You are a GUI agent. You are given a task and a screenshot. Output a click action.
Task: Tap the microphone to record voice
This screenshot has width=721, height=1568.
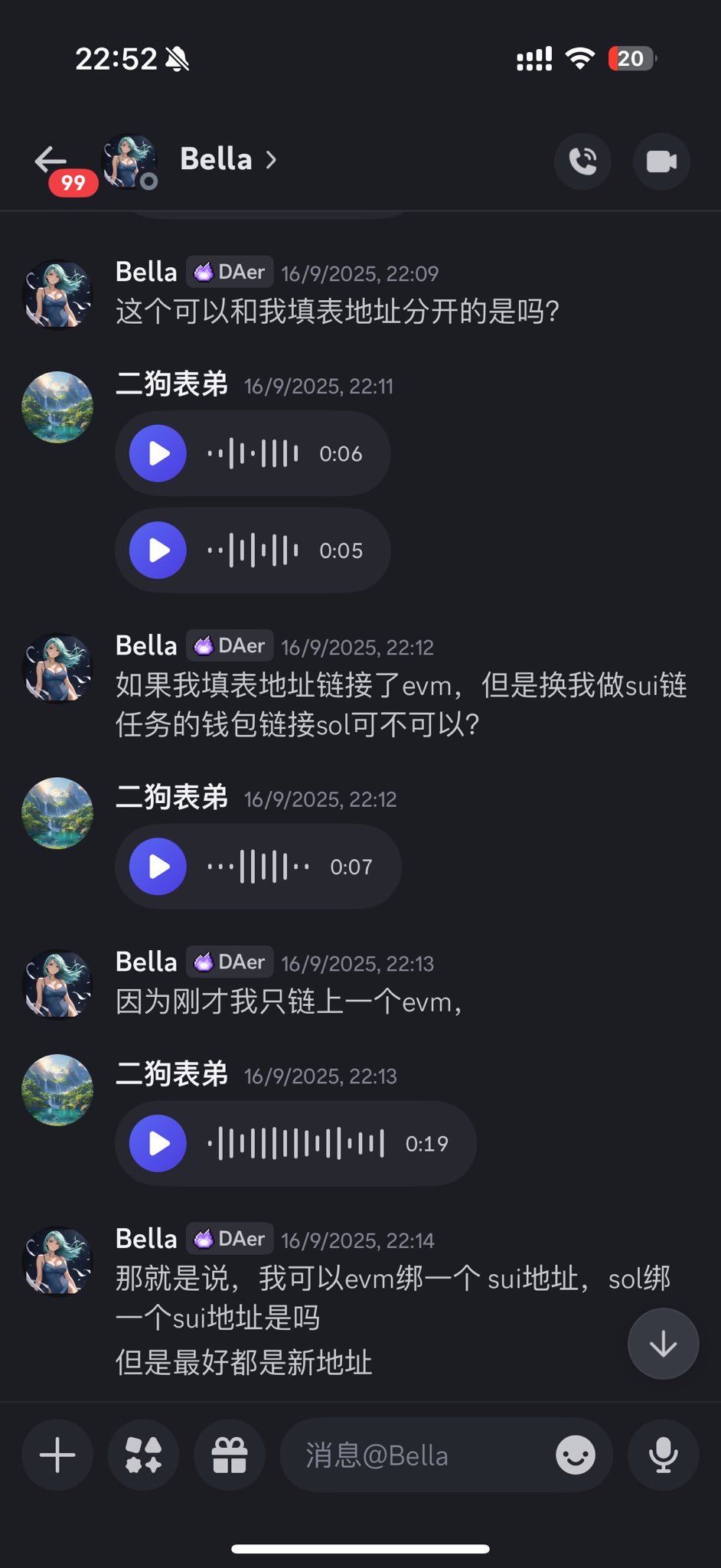(x=663, y=1455)
